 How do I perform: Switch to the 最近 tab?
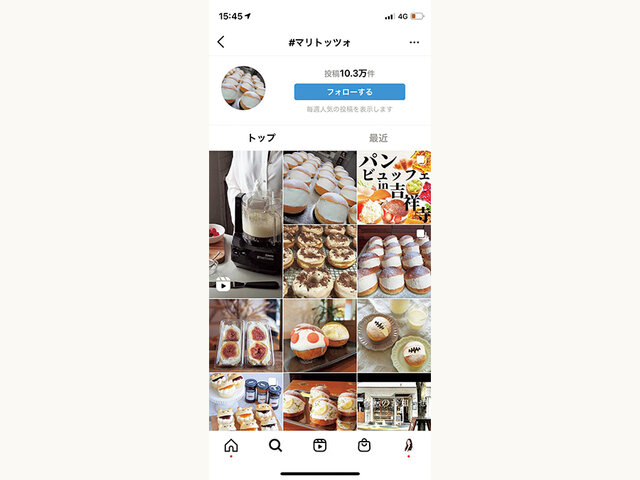point(377,138)
